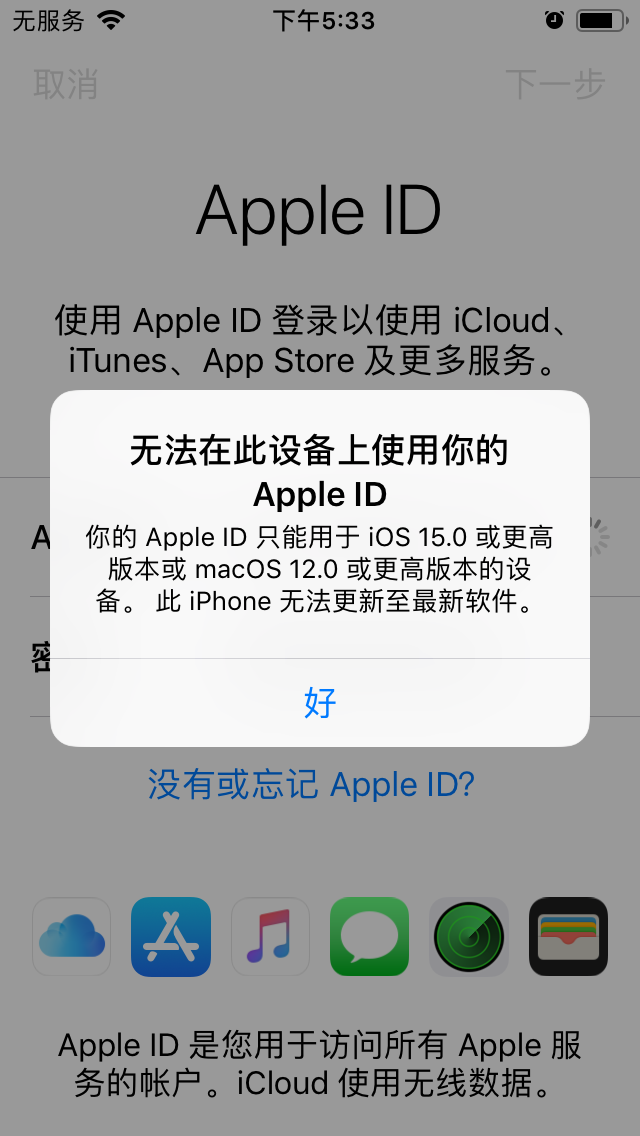
Task: Dismiss the alert by tapping 好
Action: (320, 703)
